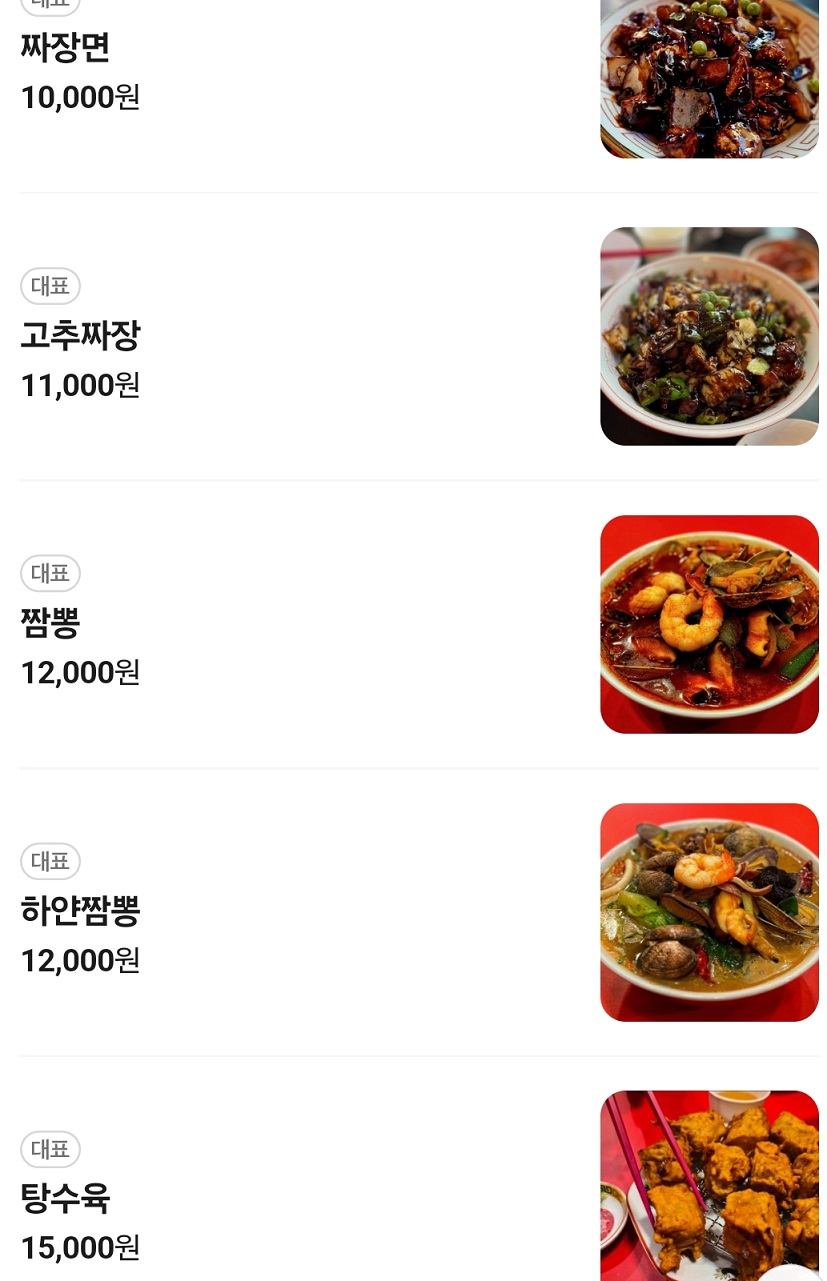Open the 탕수육 menu item

pos(65,1199)
